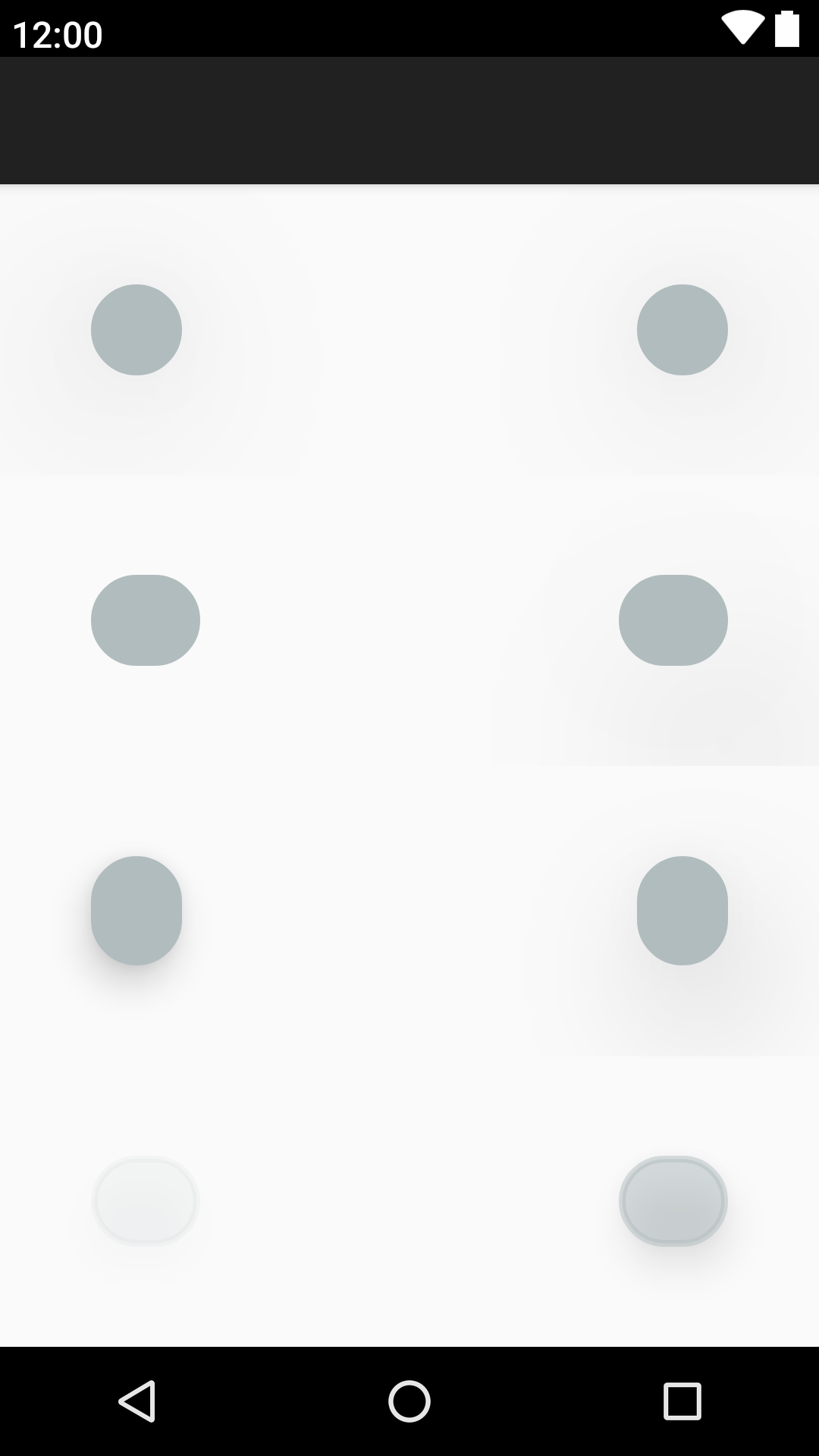Image resolution: width=819 pixels, height=1456 pixels.
Task: Tap the wide oval button with soft halo shadow
Action: click(673, 620)
